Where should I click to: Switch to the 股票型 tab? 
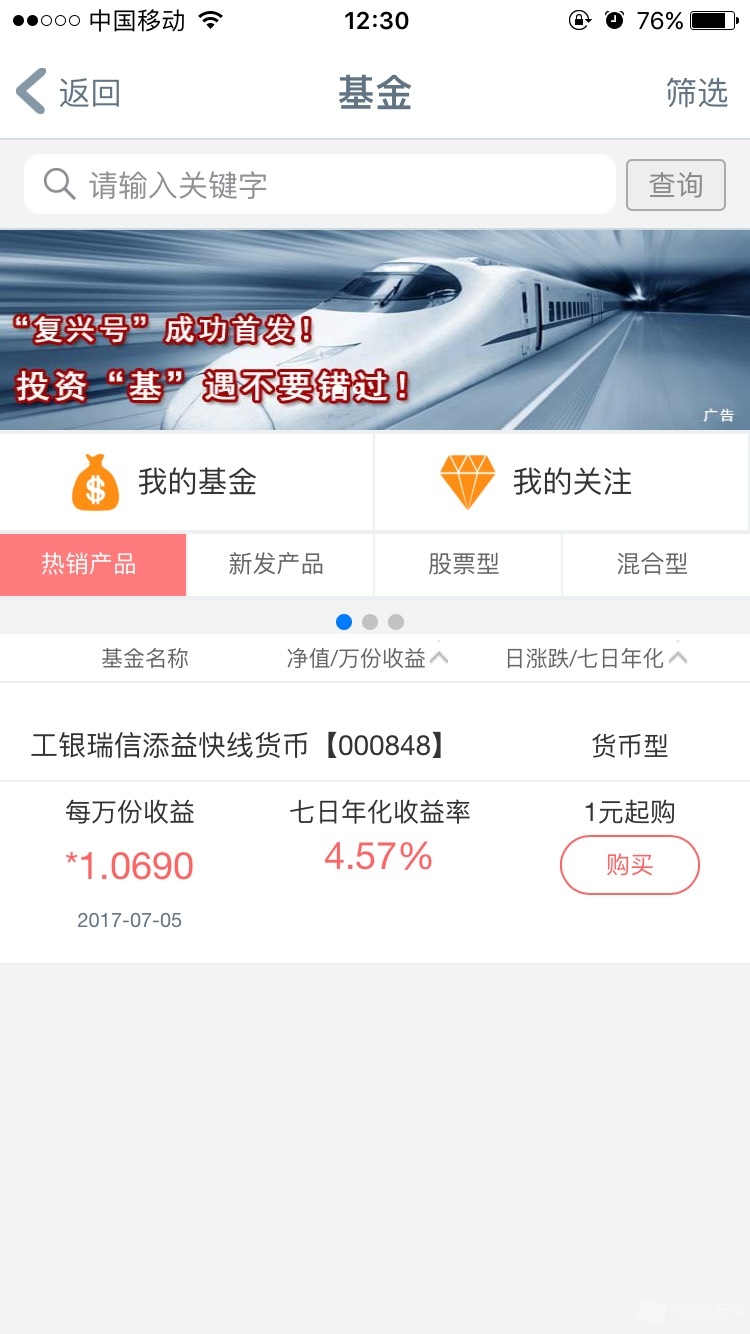pyautogui.click(x=467, y=564)
